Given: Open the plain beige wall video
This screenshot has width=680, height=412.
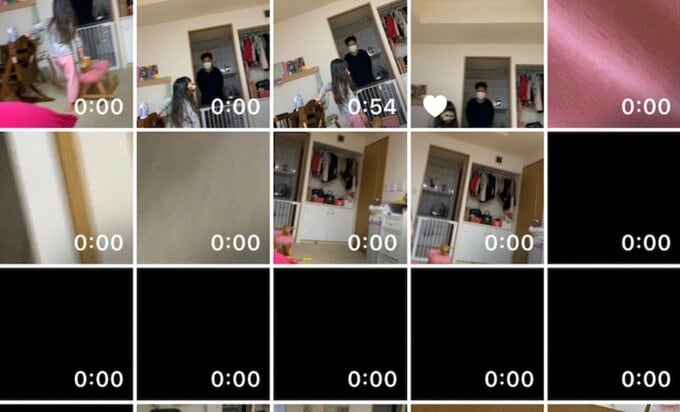Looking at the screenshot, I should coord(202,197).
